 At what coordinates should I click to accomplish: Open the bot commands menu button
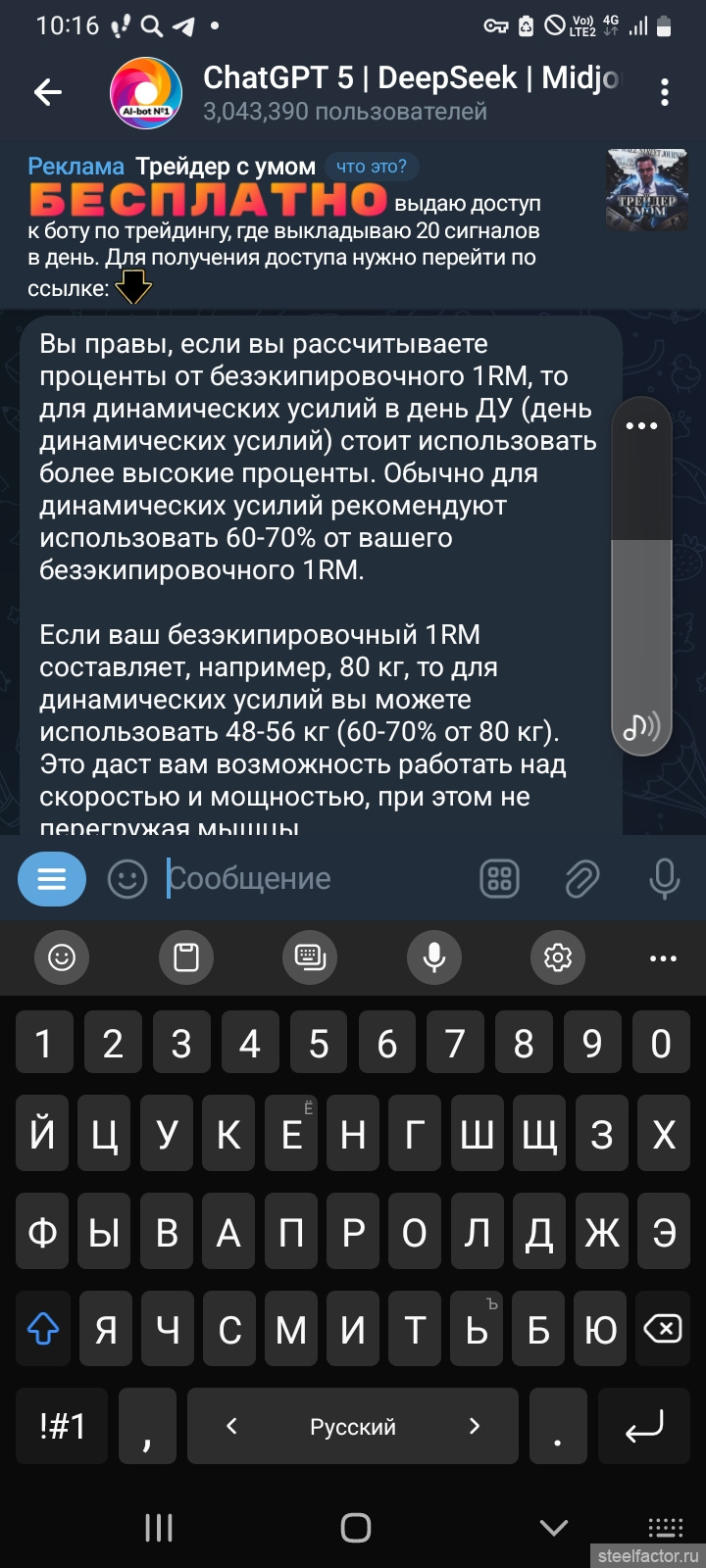52,879
